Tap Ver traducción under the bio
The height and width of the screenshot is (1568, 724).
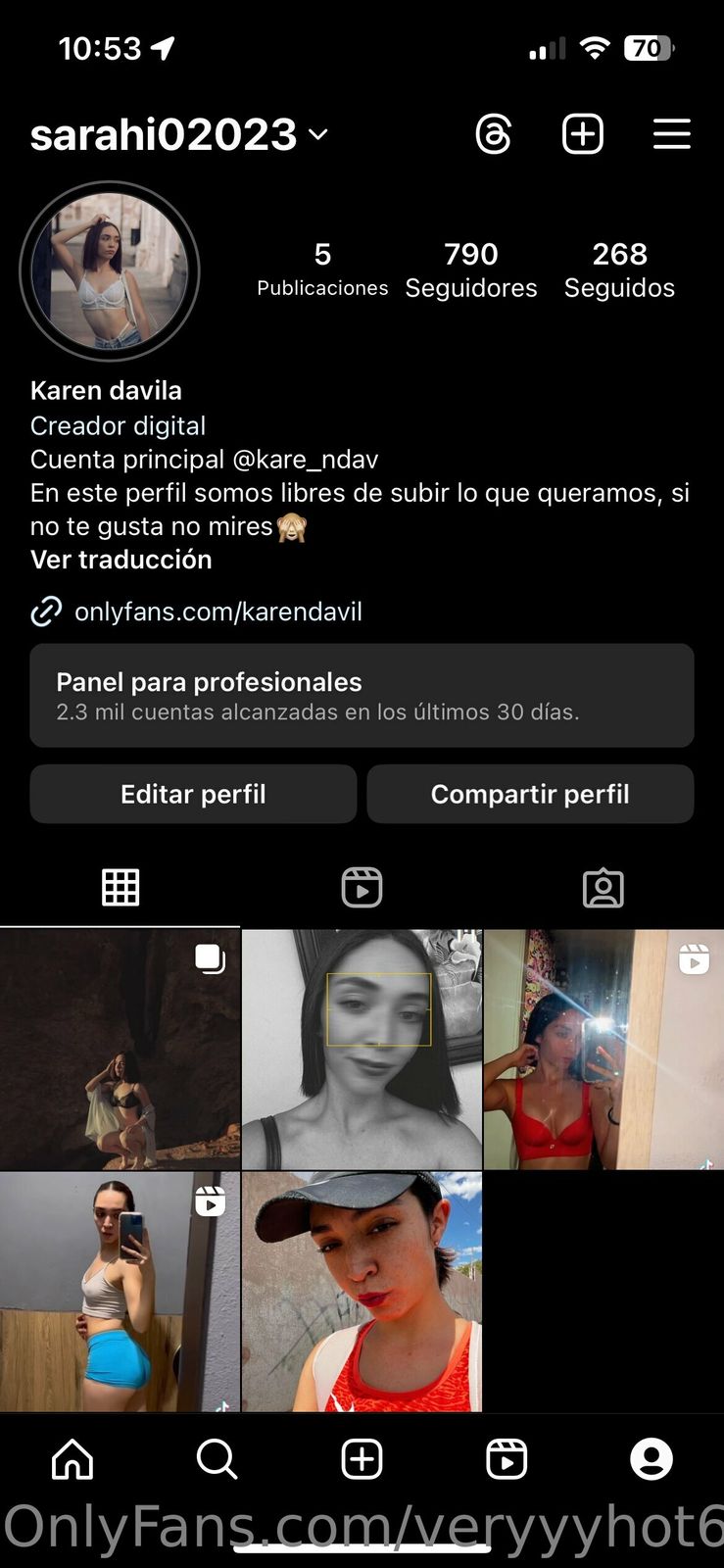coord(121,560)
